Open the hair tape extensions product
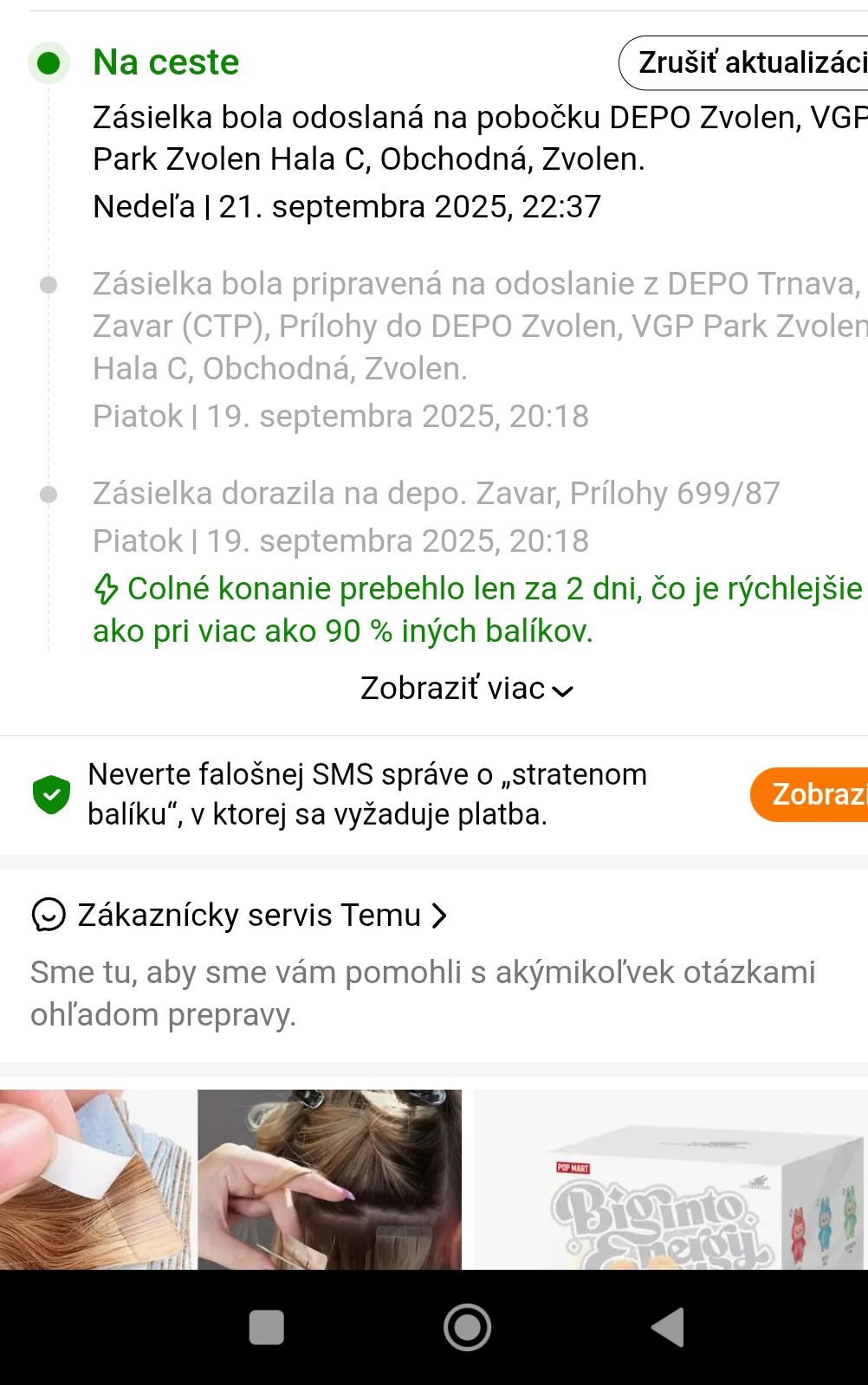Image resolution: width=868 pixels, height=1385 pixels. tap(230, 1179)
